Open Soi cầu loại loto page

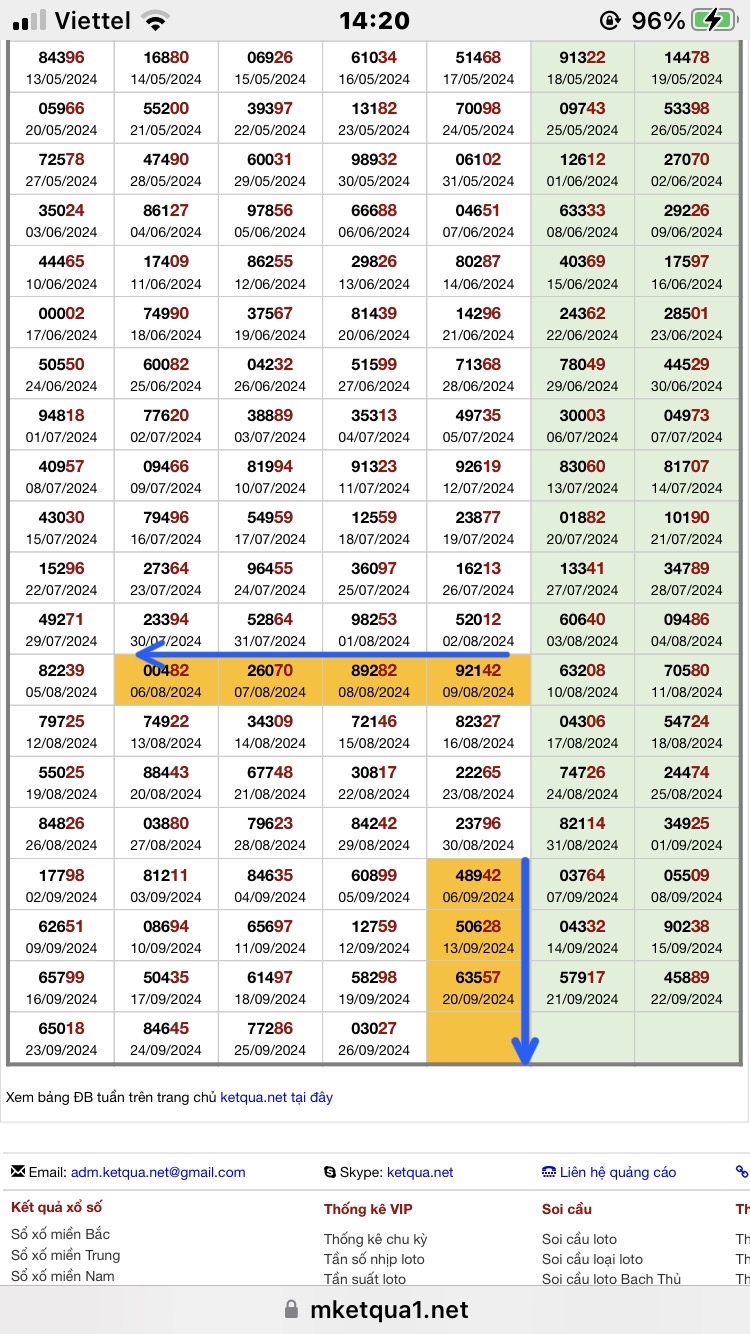[x=592, y=1259]
